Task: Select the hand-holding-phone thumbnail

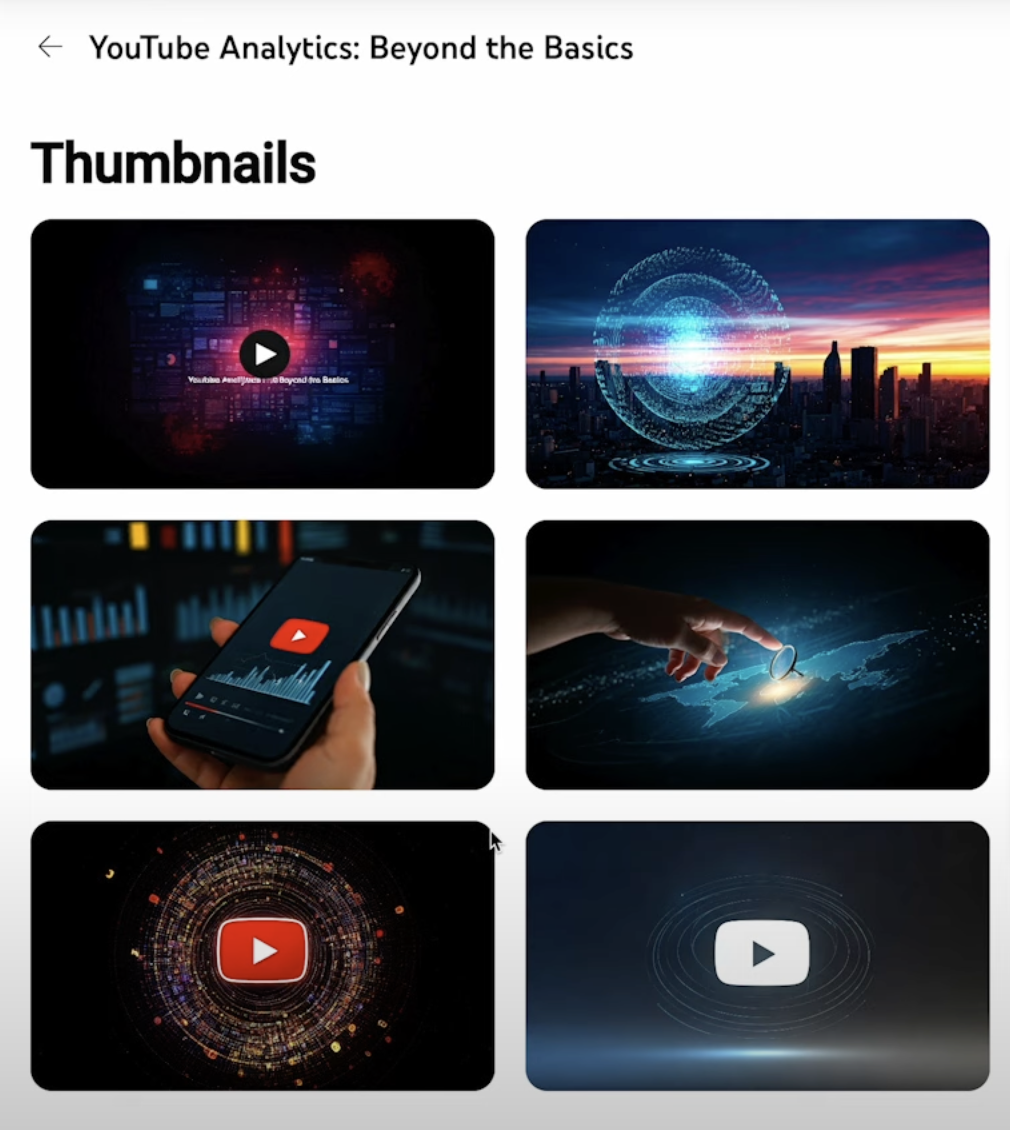Action: [262, 655]
